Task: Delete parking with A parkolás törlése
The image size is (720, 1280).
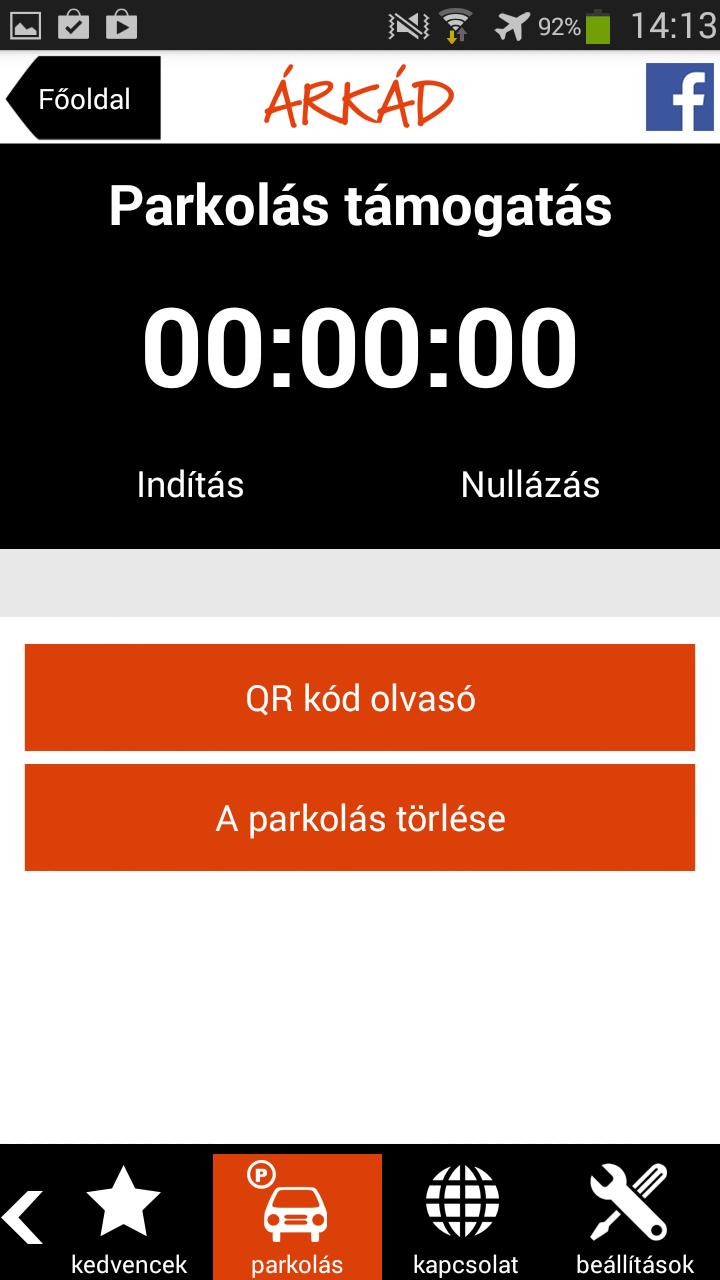Action: (x=360, y=817)
